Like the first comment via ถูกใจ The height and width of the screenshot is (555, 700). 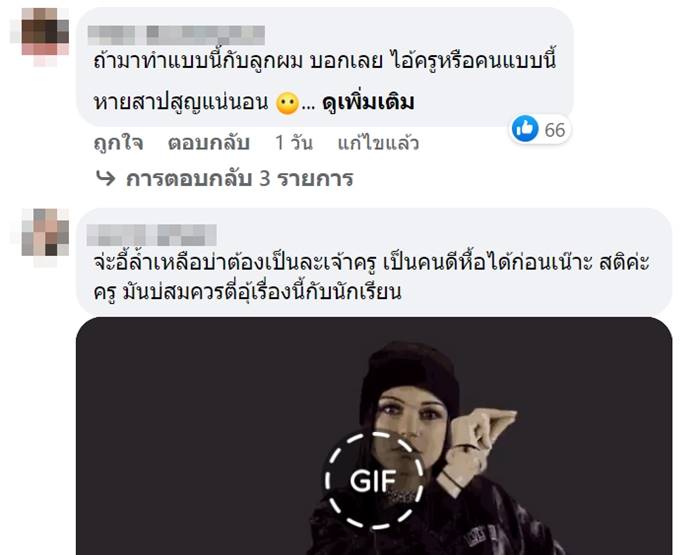coord(114,143)
